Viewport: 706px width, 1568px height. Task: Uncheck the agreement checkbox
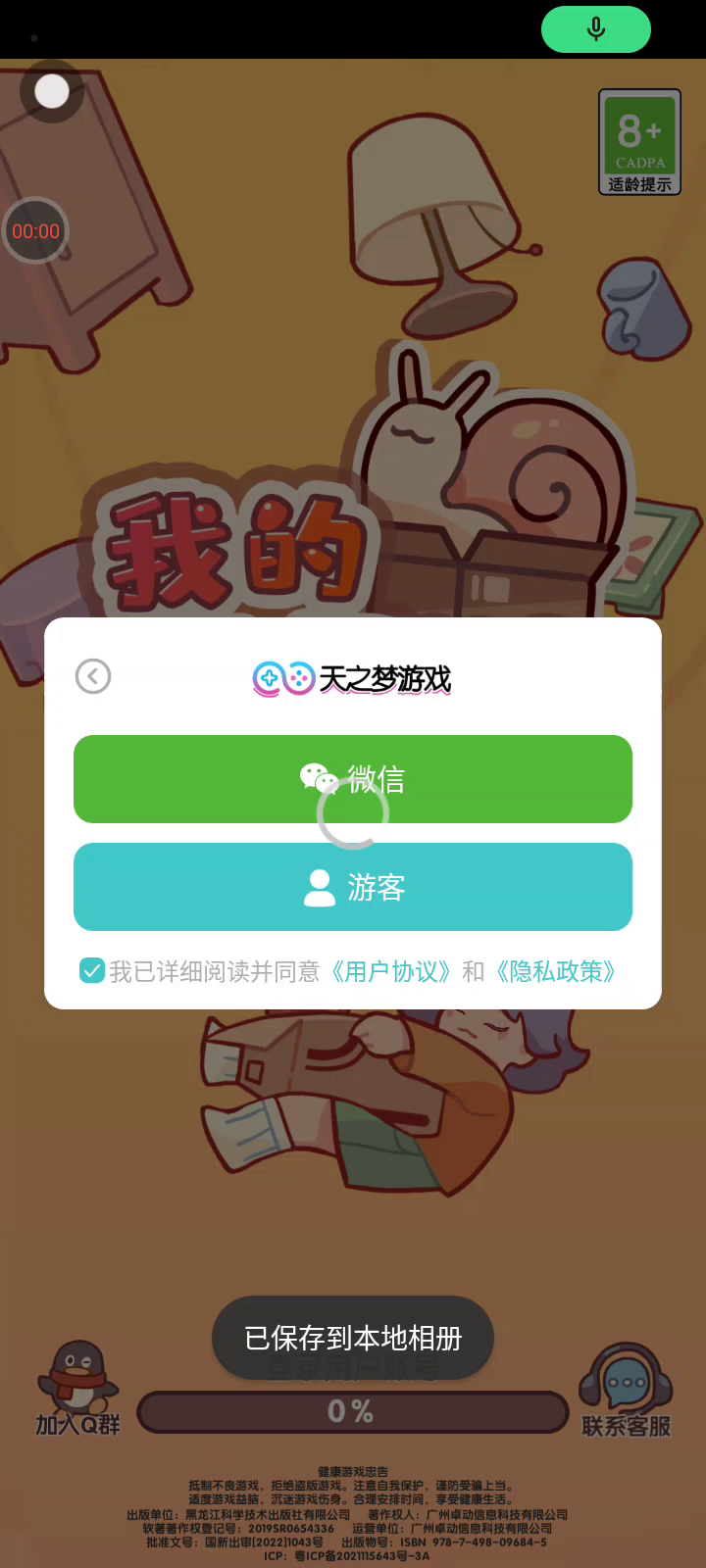coord(91,971)
